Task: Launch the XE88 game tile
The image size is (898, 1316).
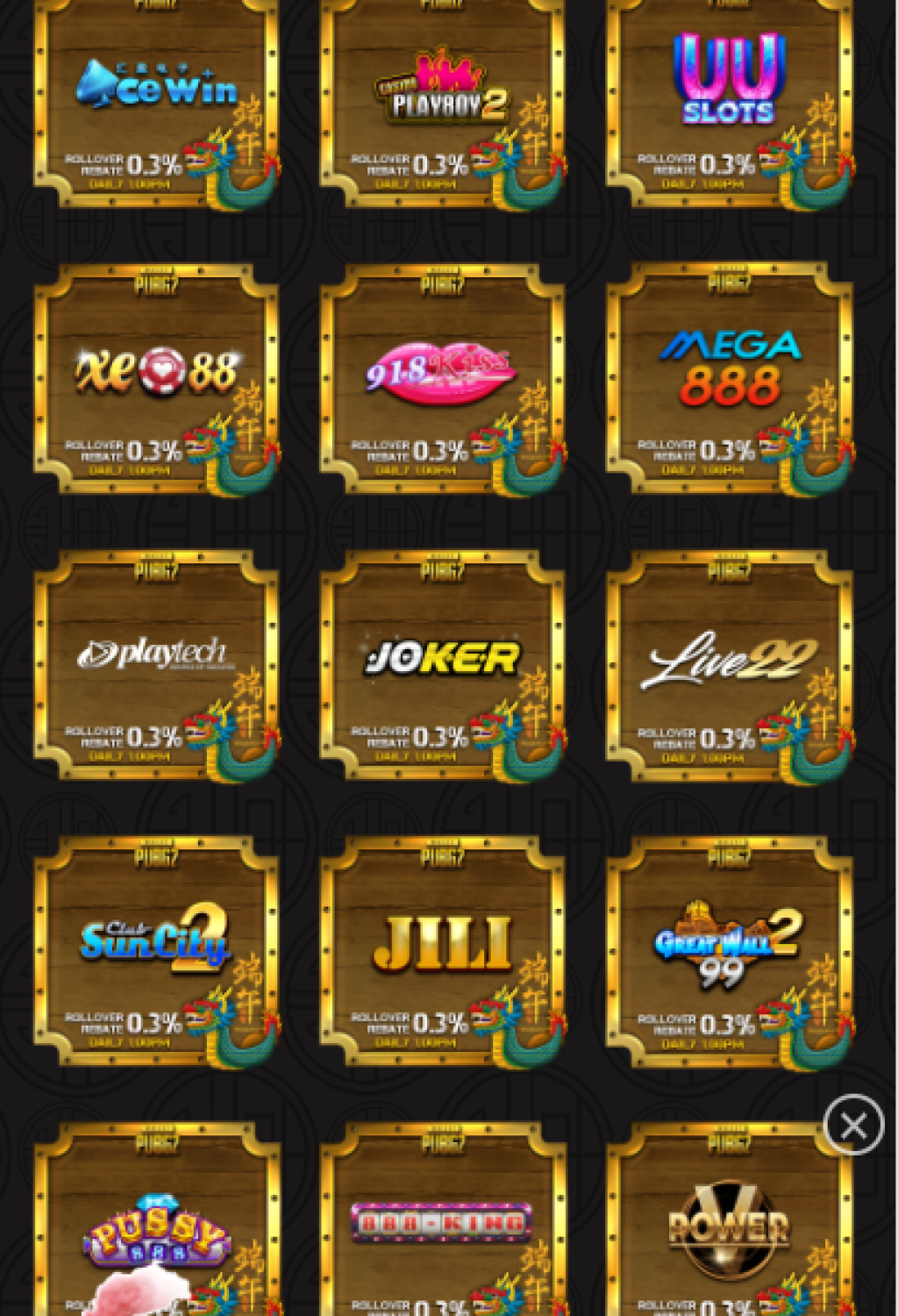Action: 156,377
